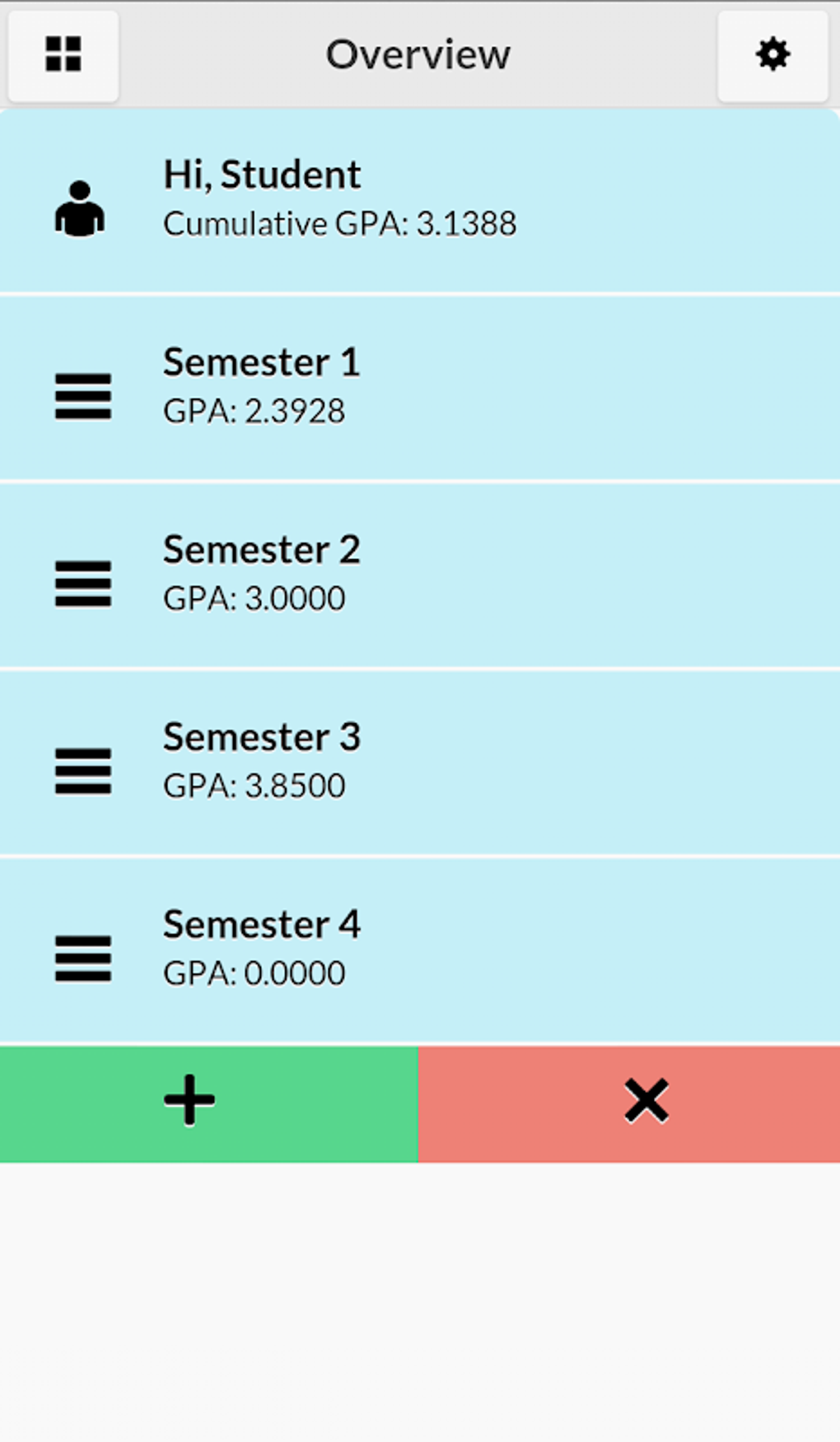Image resolution: width=840 pixels, height=1442 pixels.
Task: Open Semester 2 with GPA 3.0000
Action: point(420,574)
